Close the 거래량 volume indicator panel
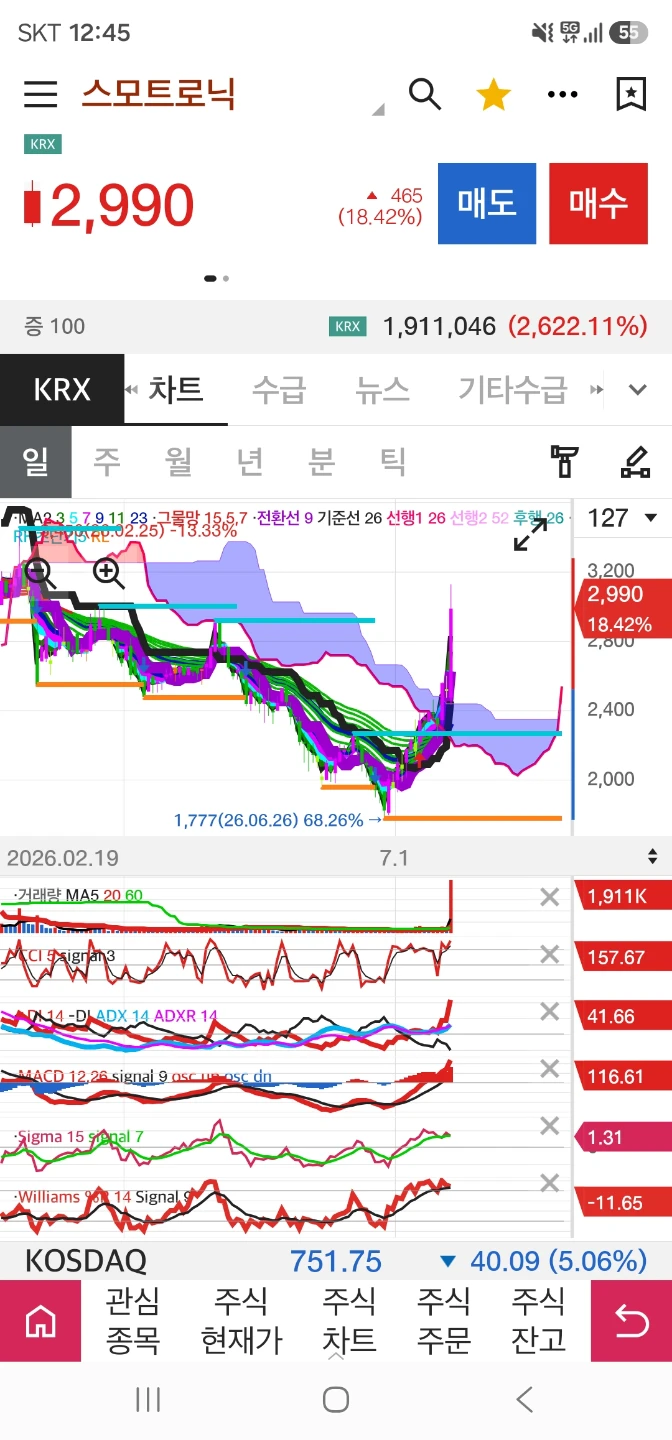 (549, 897)
